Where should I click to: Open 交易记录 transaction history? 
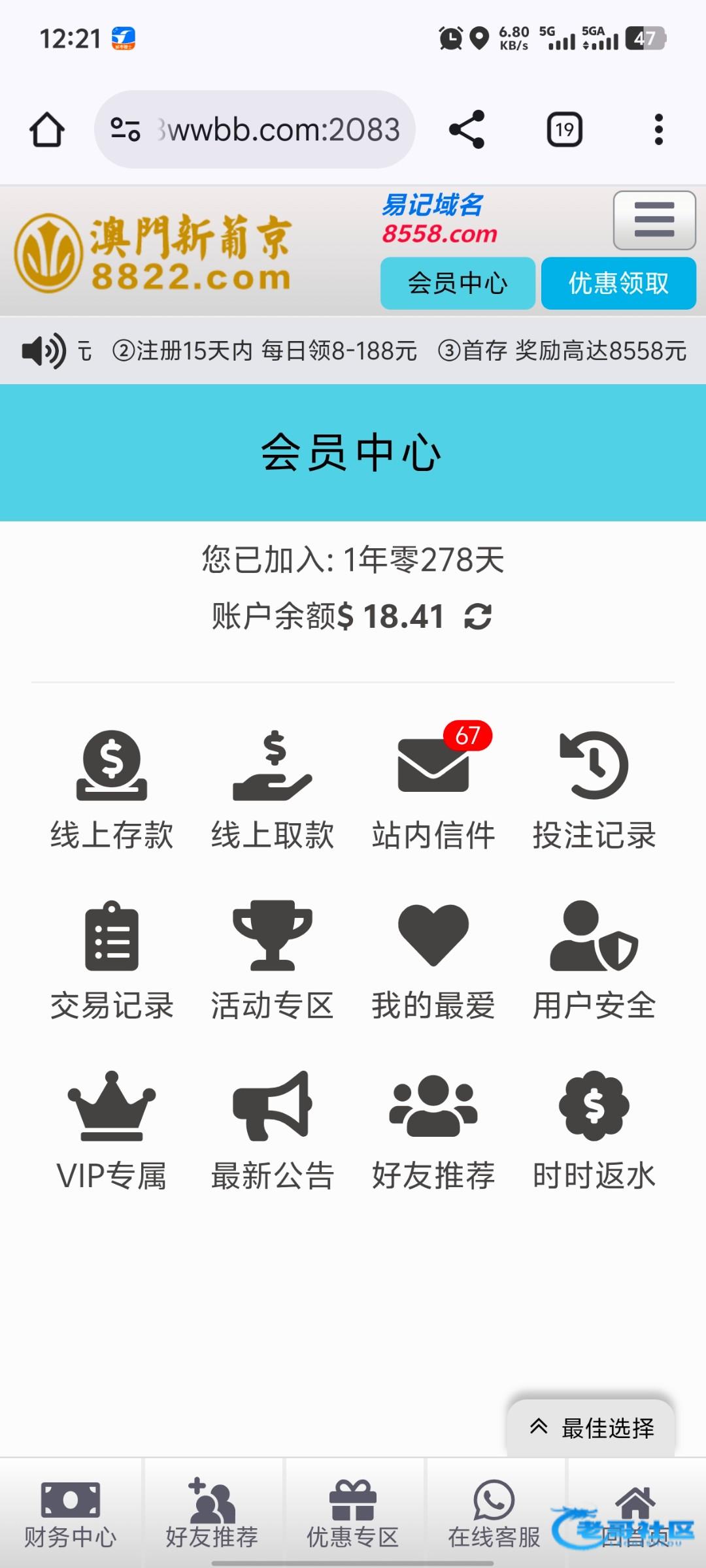point(112,960)
